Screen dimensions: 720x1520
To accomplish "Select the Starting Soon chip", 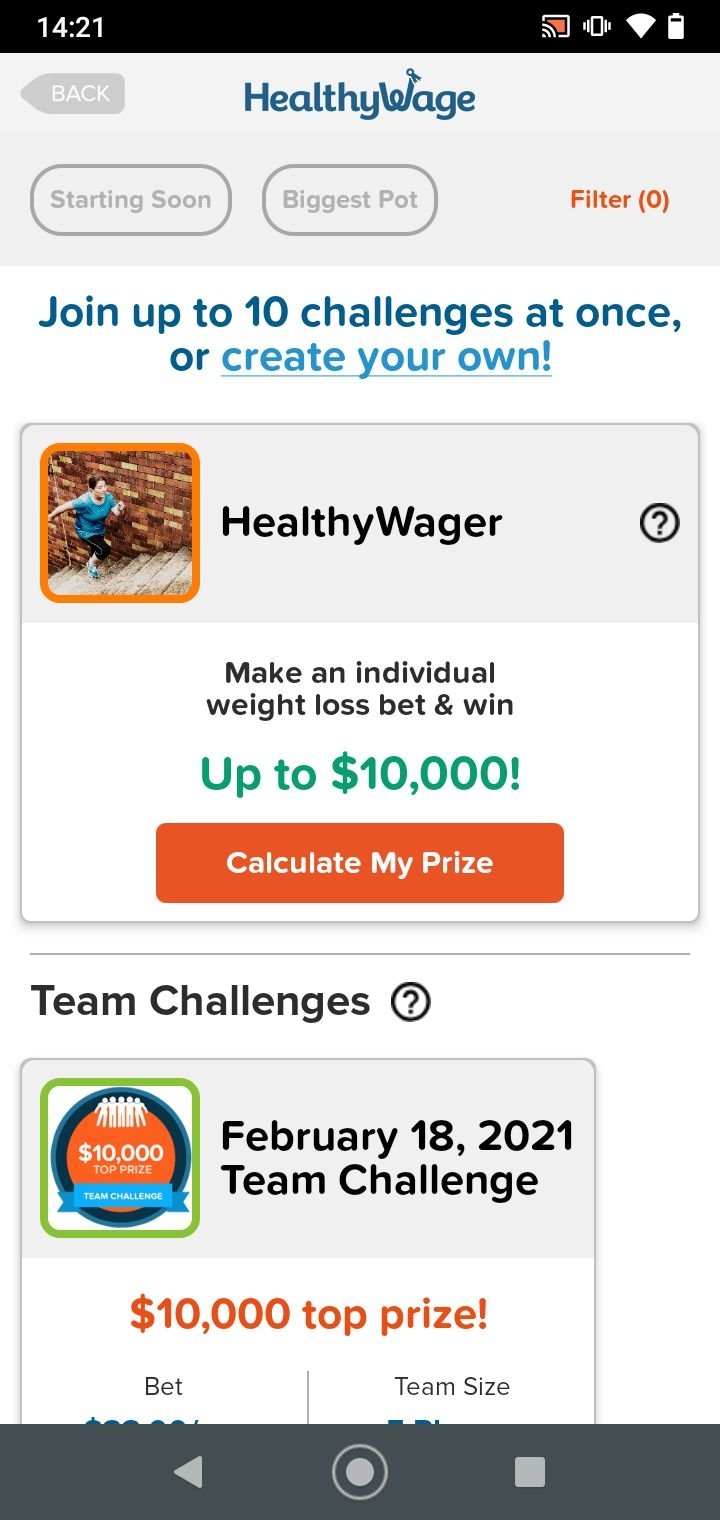I will point(131,200).
